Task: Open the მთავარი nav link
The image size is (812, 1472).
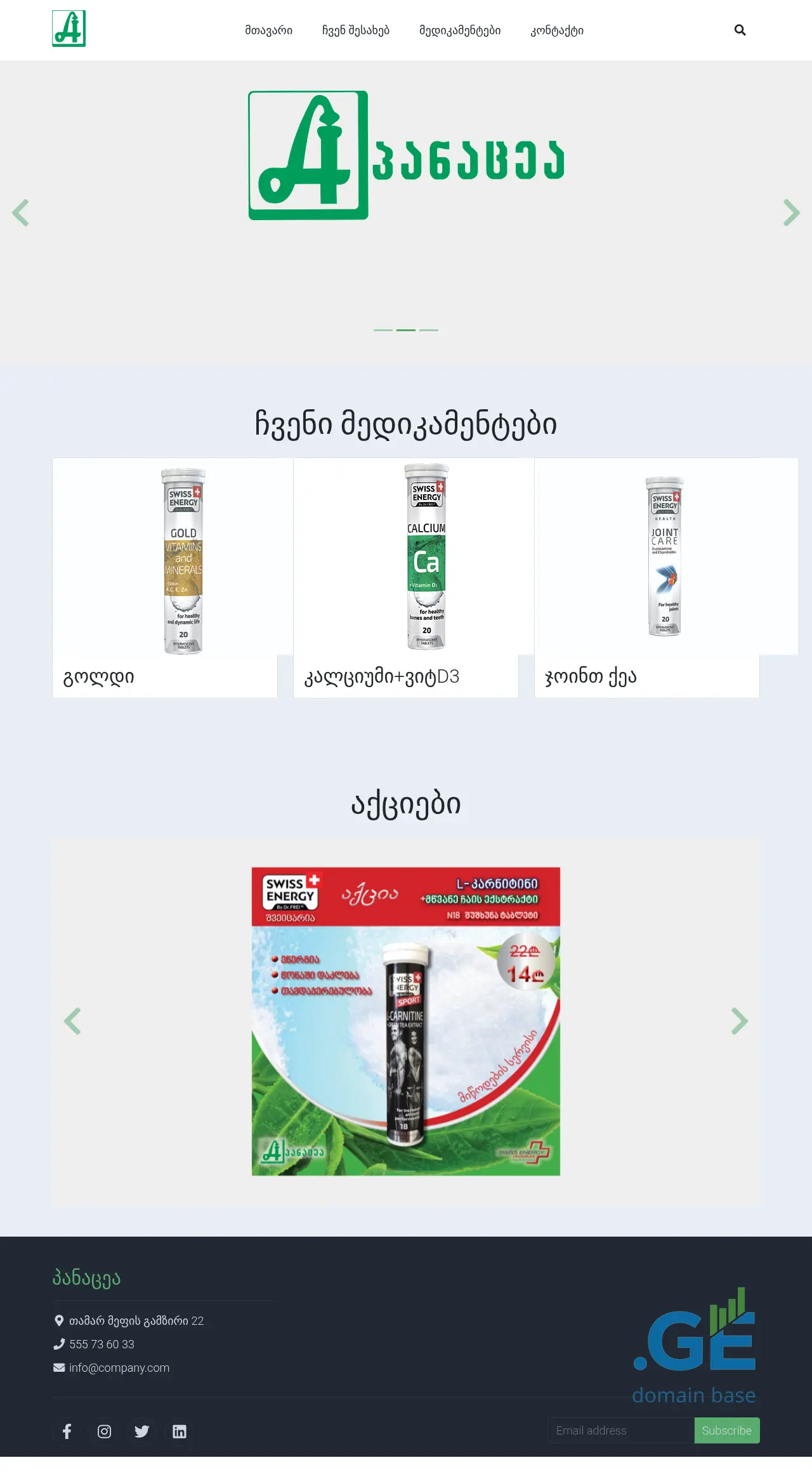Action: (268, 30)
